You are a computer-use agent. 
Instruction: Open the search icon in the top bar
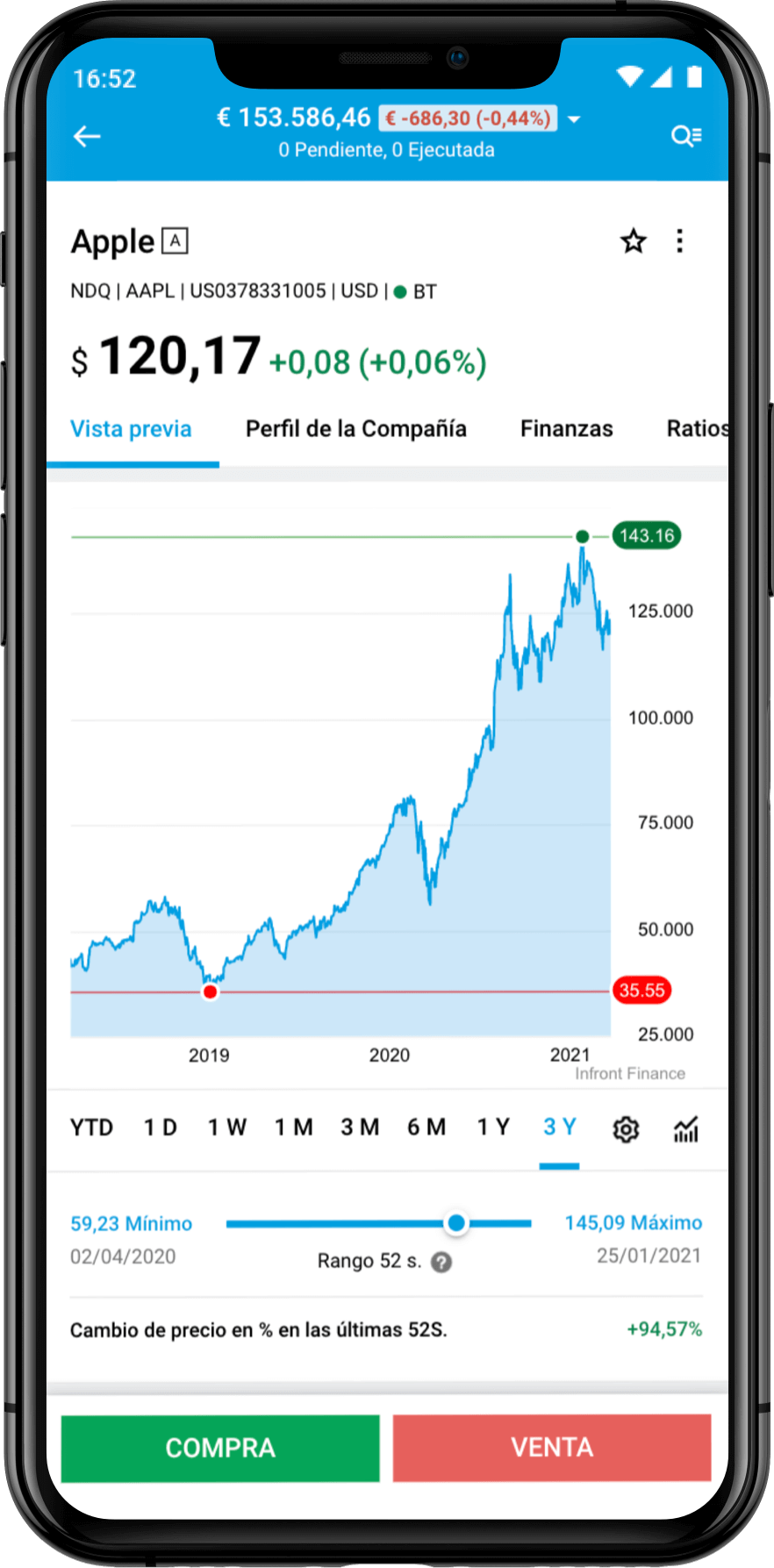click(686, 134)
